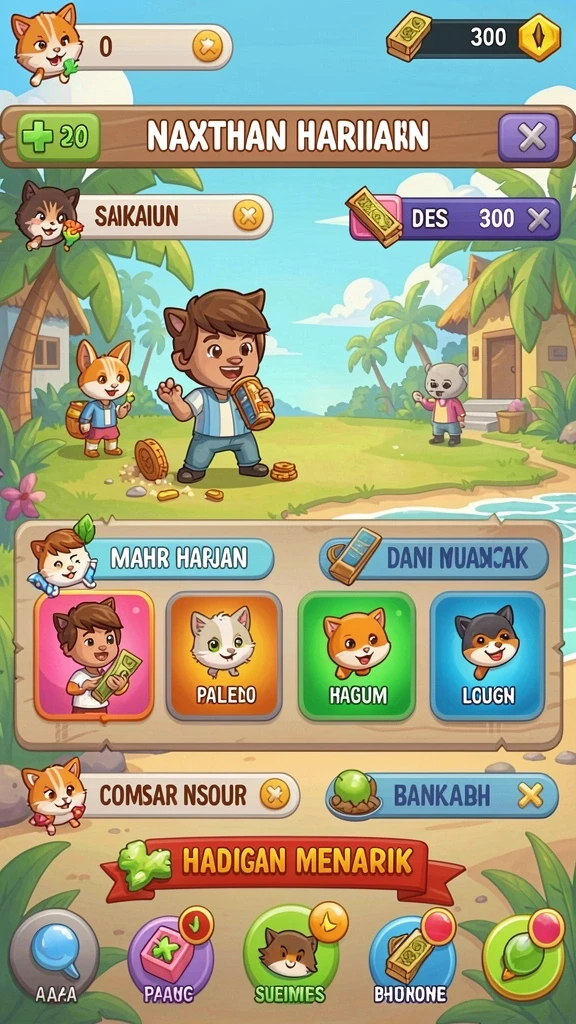Image resolution: width=576 pixels, height=1024 pixels.
Task: Open the Mahr Harjan tab
Action: pos(178,558)
